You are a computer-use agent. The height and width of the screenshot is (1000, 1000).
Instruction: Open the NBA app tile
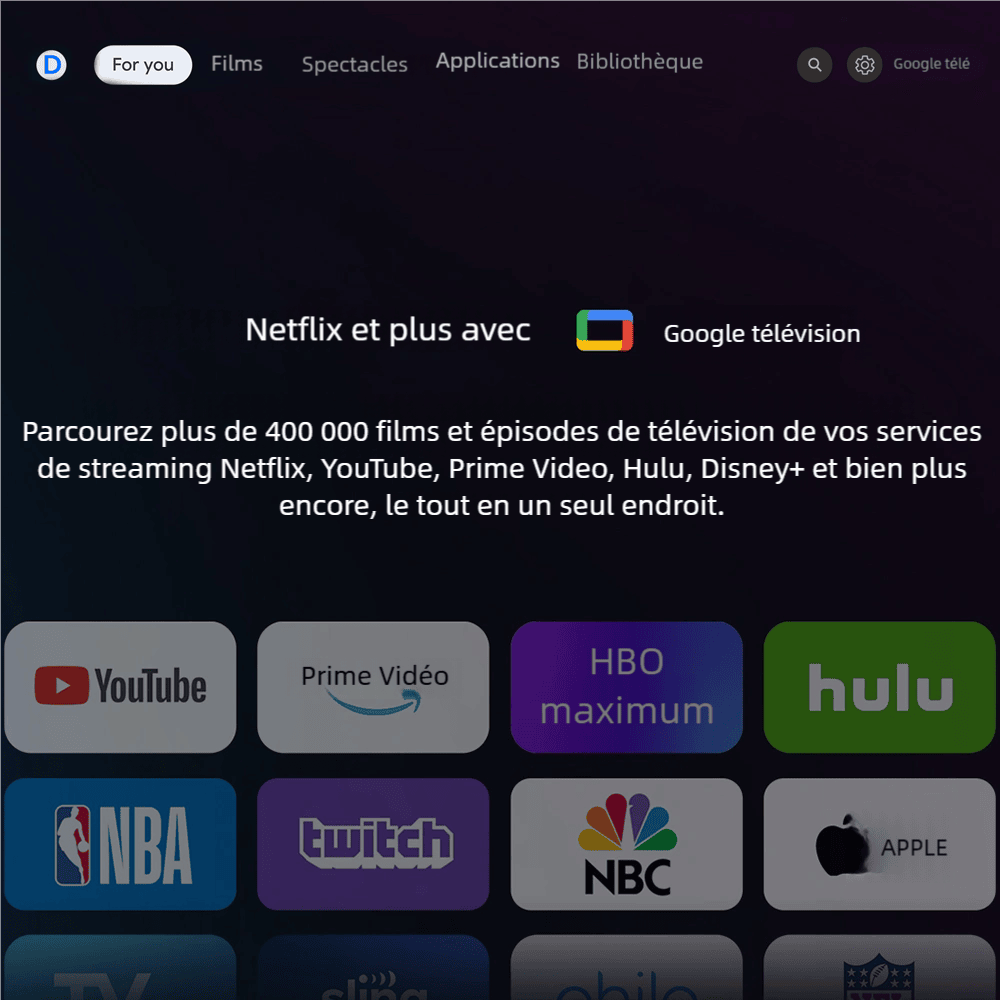[x=120, y=845]
